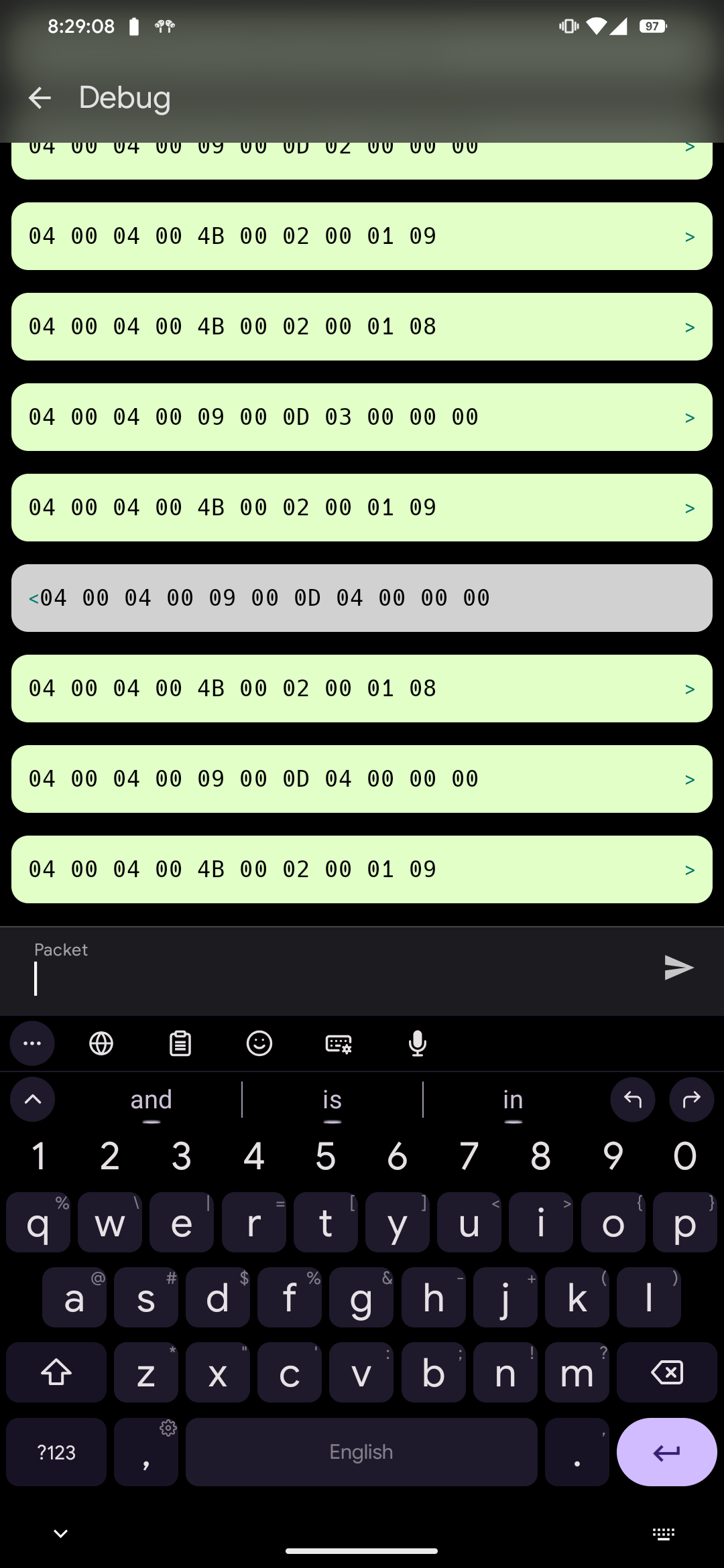Hide the keyboard using the down chevron
The image size is (724, 1568).
coord(60,1534)
